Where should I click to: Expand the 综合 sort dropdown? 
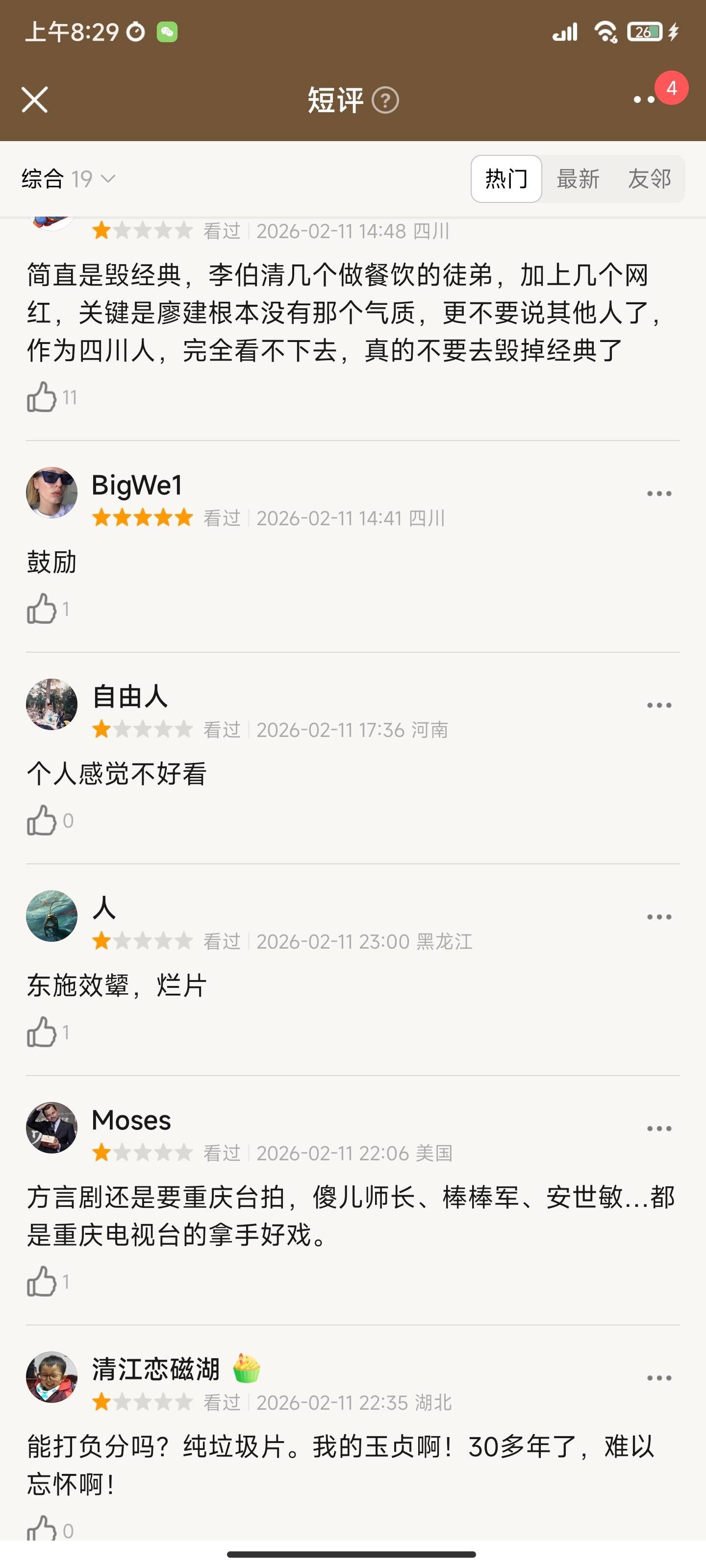(68, 179)
